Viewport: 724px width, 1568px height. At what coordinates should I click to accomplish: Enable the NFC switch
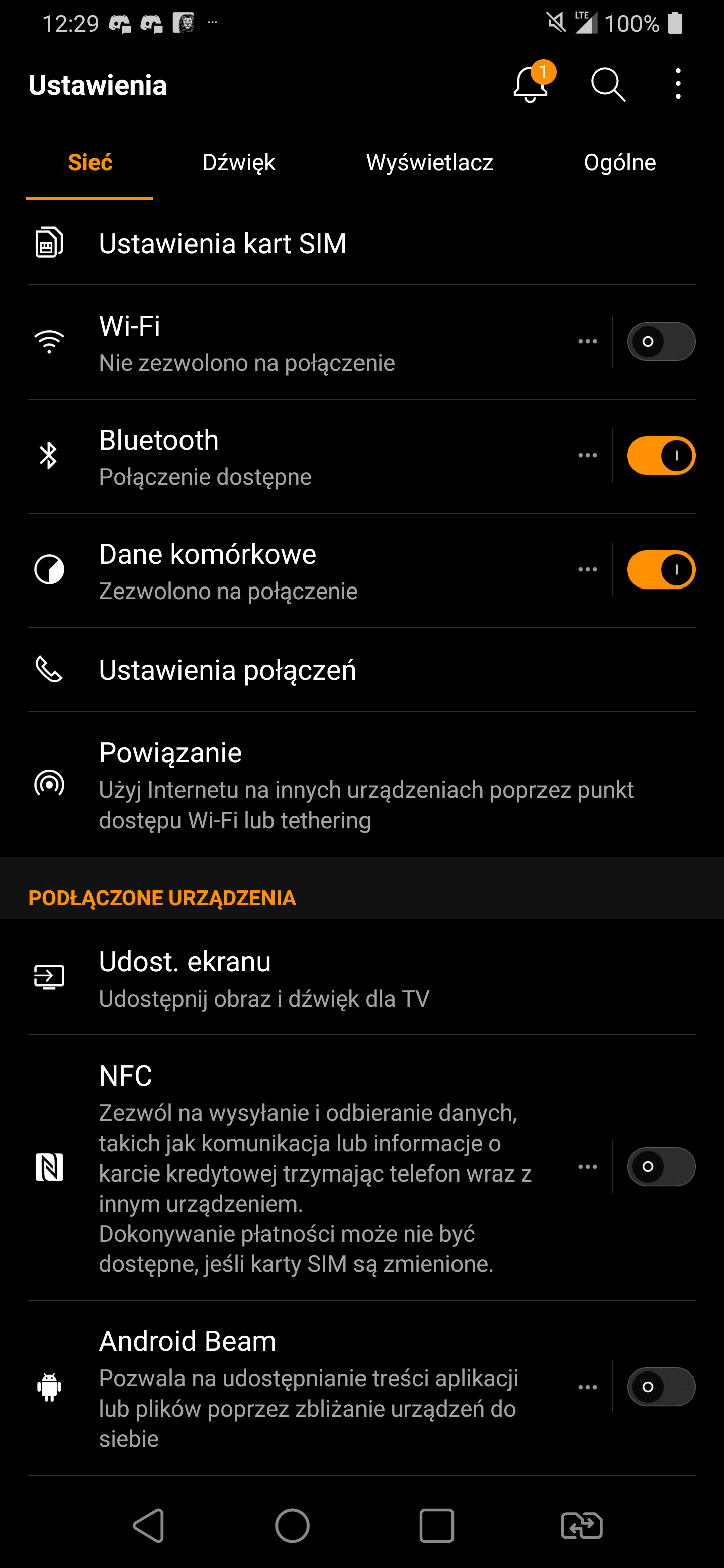pos(661,1167)
